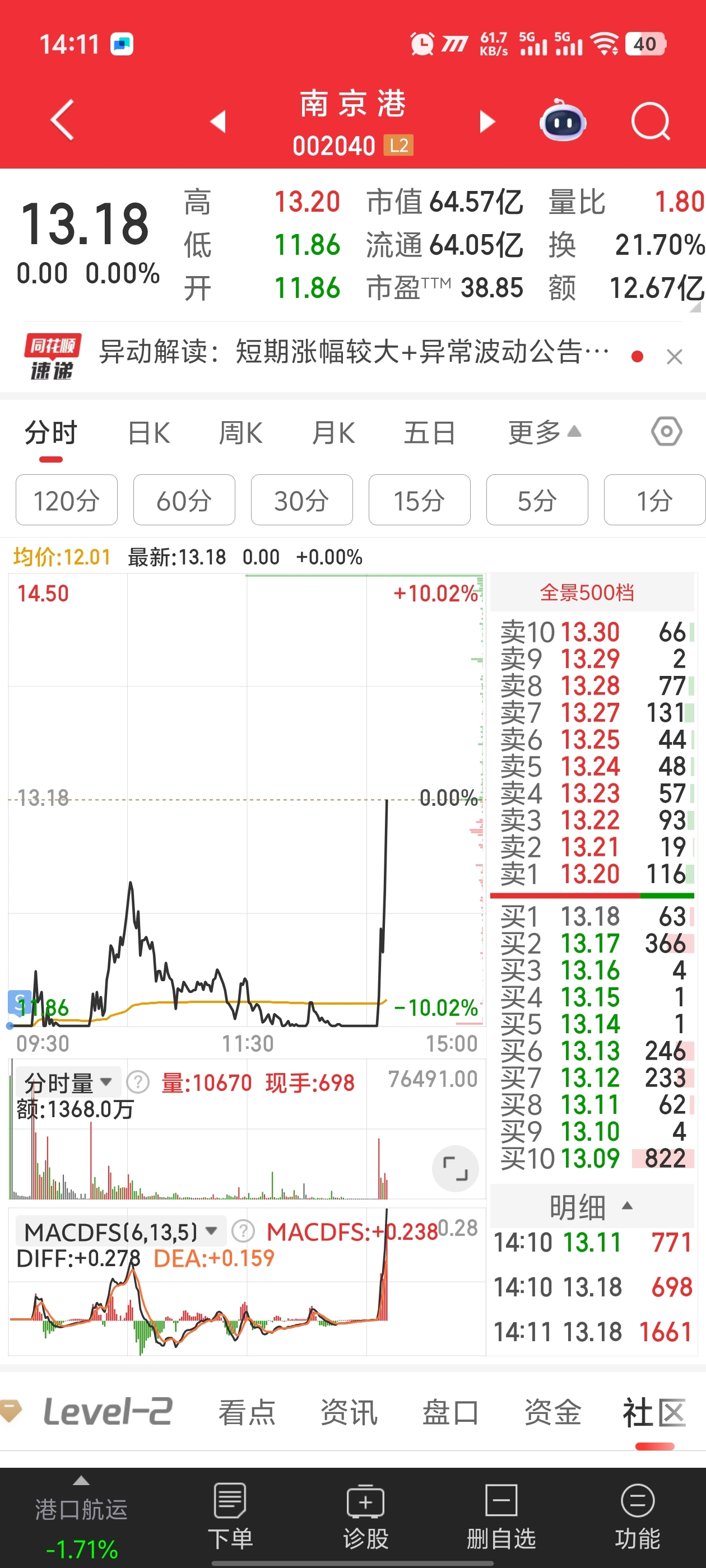Switch to the next stock arrow

(x=487, y=121)
